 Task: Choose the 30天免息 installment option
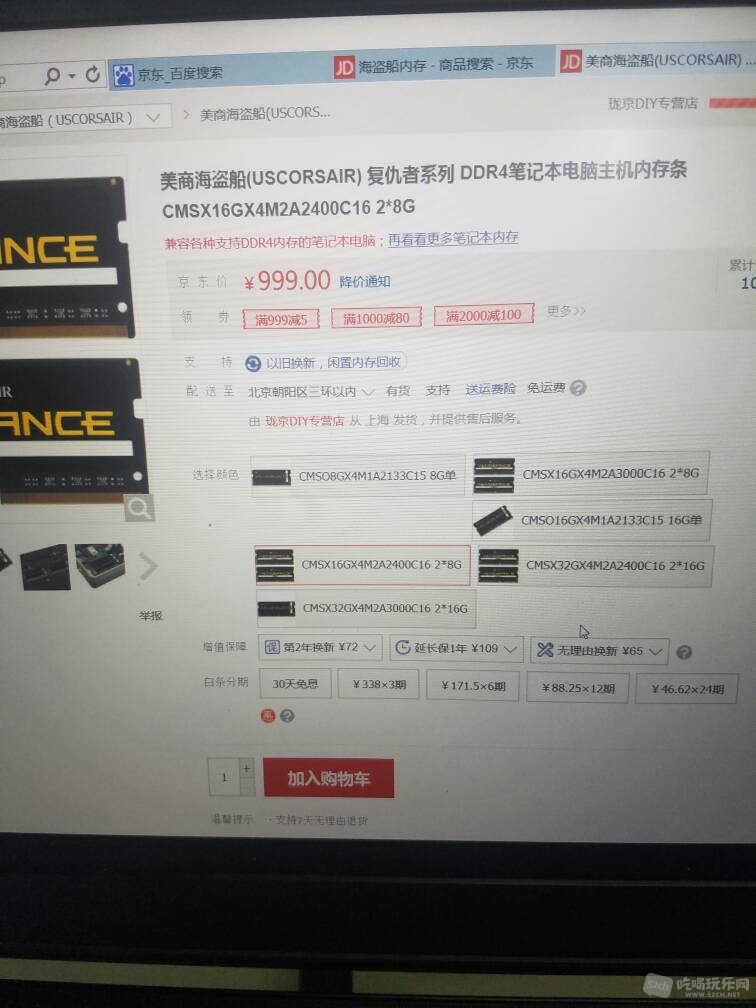294,684
